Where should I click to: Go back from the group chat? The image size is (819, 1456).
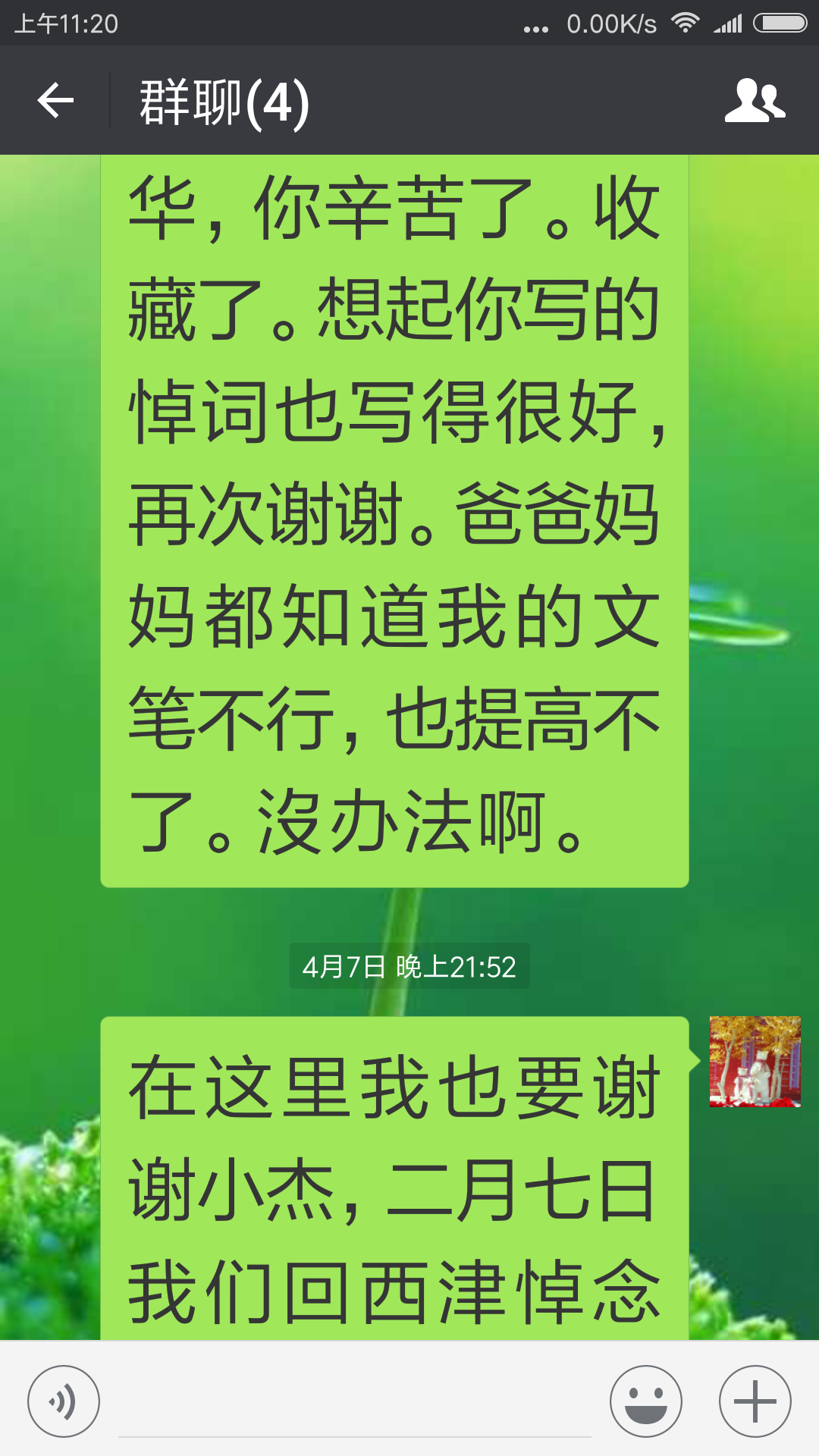click(55, 101)
